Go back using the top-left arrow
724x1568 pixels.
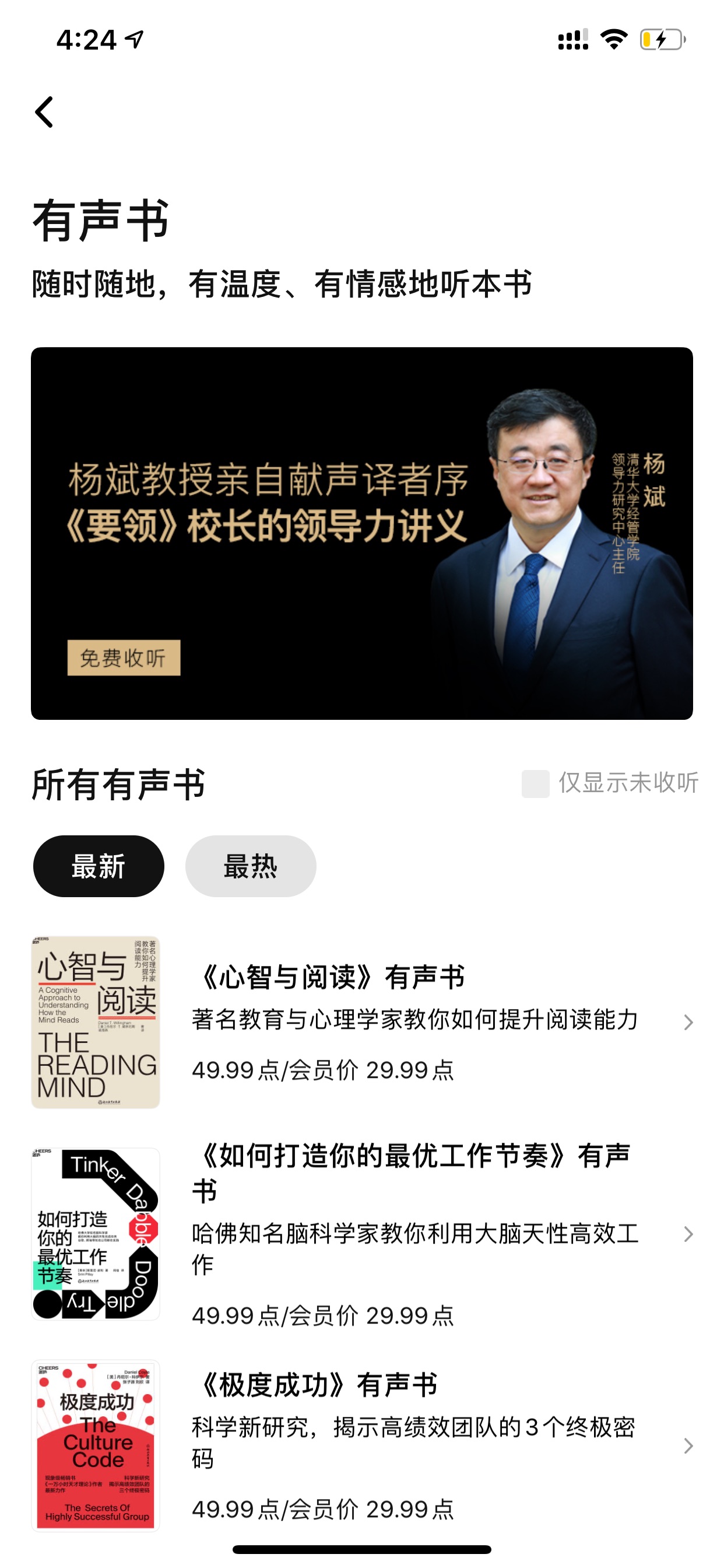point(44,112)
